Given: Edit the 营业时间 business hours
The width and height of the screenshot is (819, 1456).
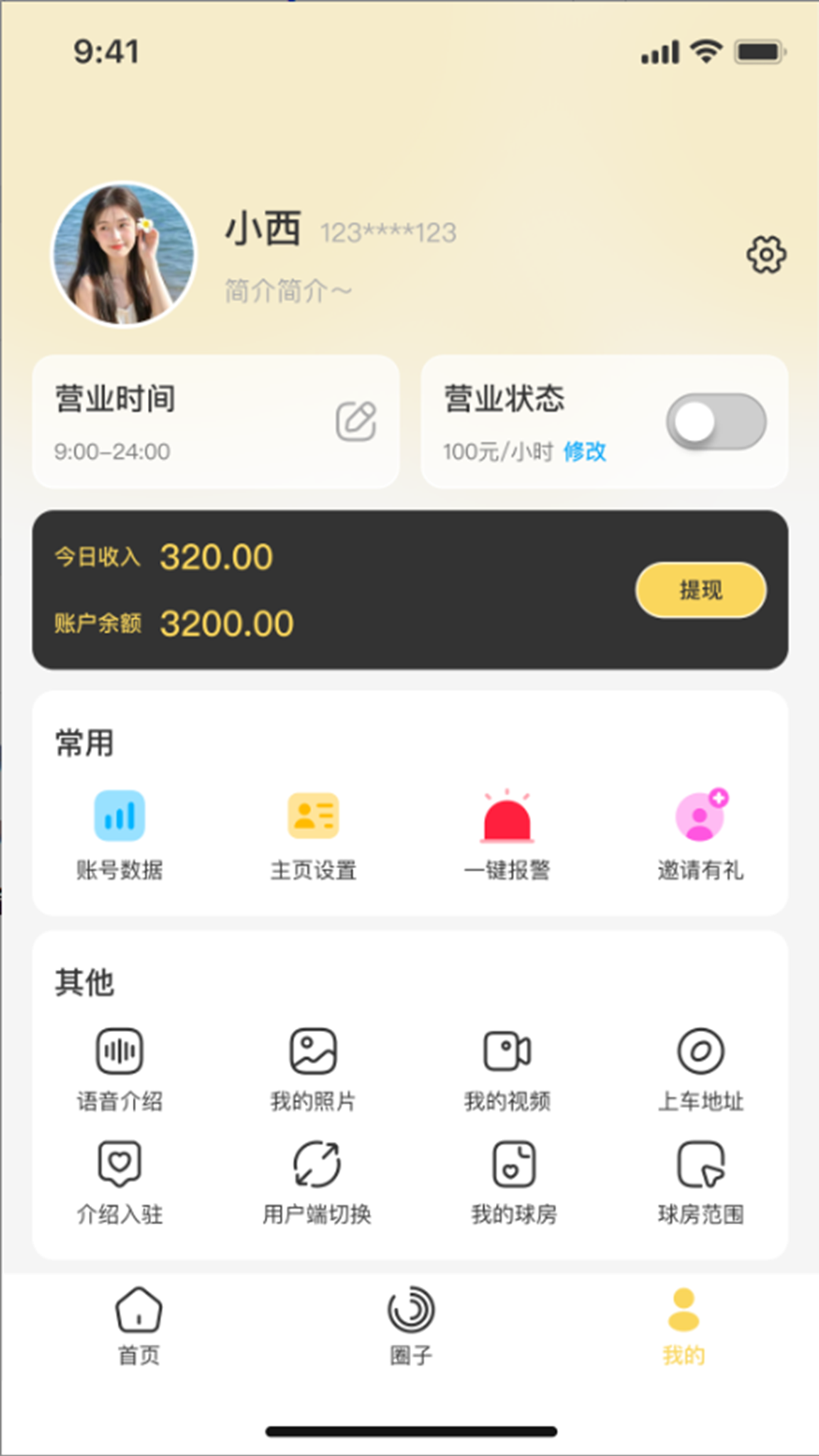Looking at the screenshot, I should [356, 422].
